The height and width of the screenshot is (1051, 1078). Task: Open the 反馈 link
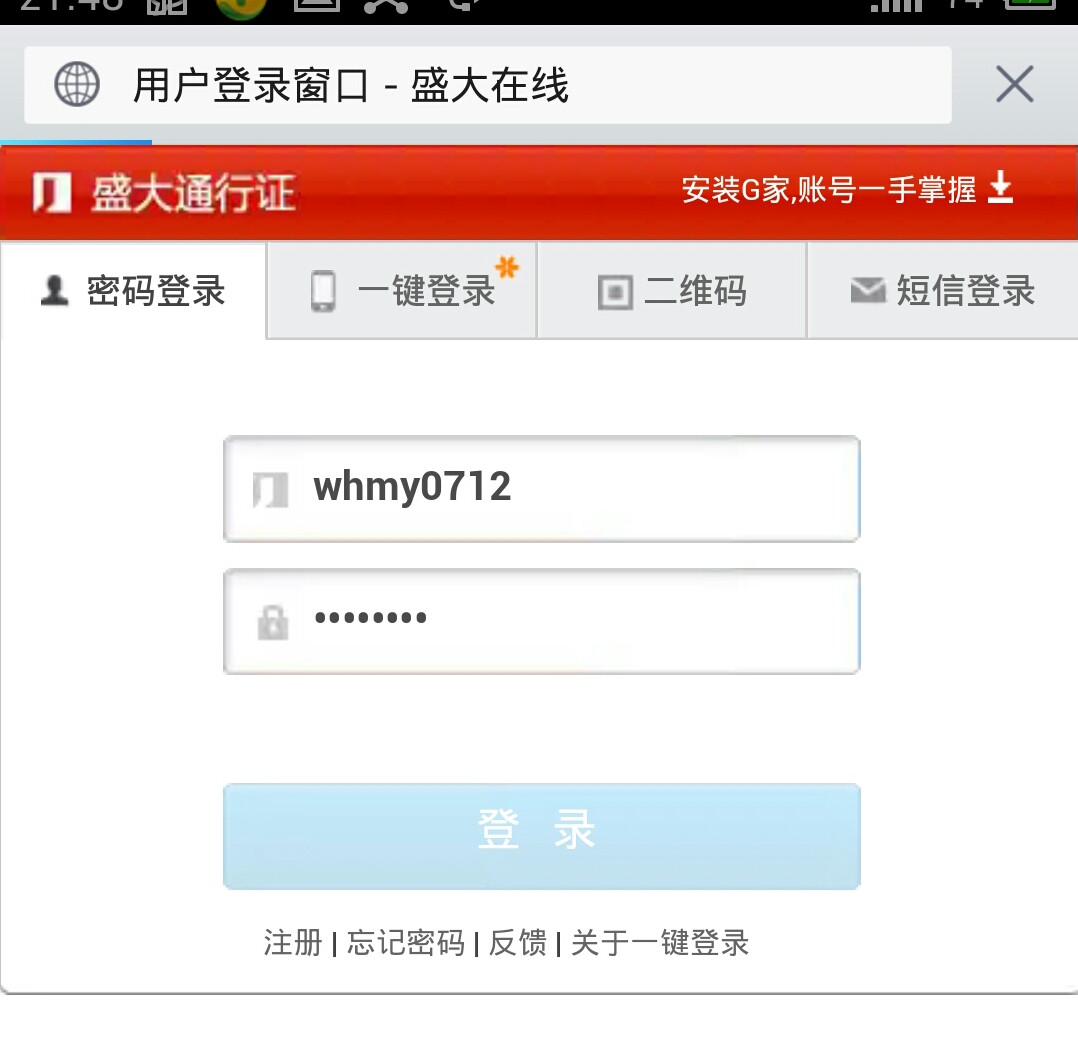coord(517,943)
